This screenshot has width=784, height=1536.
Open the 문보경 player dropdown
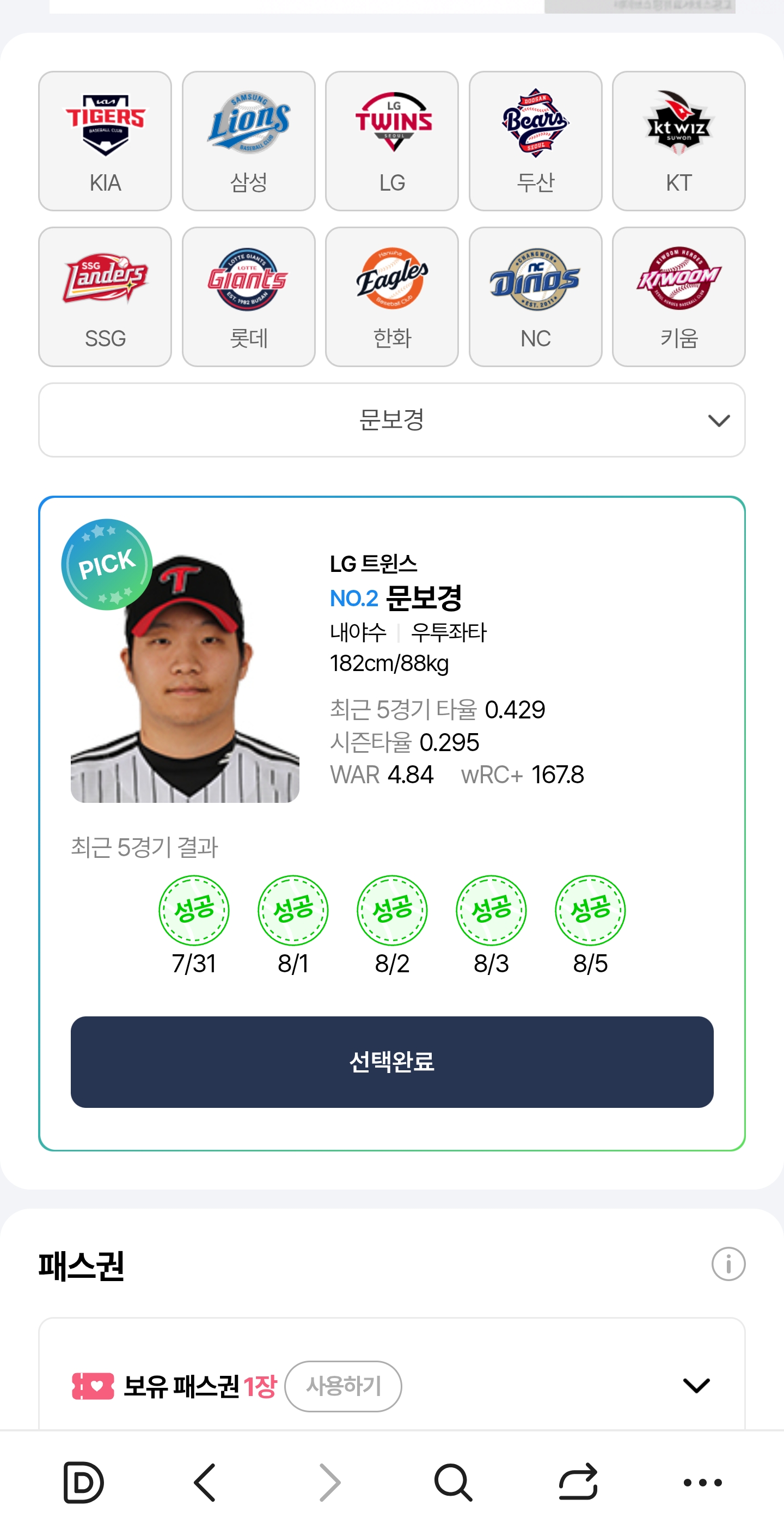(391, 420)
